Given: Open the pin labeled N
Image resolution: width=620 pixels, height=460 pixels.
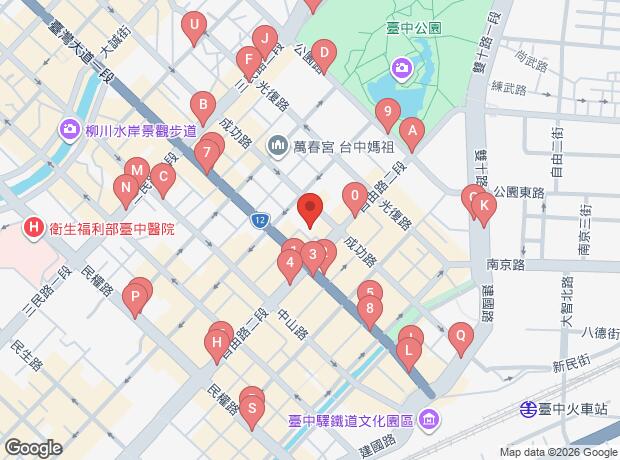Looking at the screenshot, I should pos(126,190).
